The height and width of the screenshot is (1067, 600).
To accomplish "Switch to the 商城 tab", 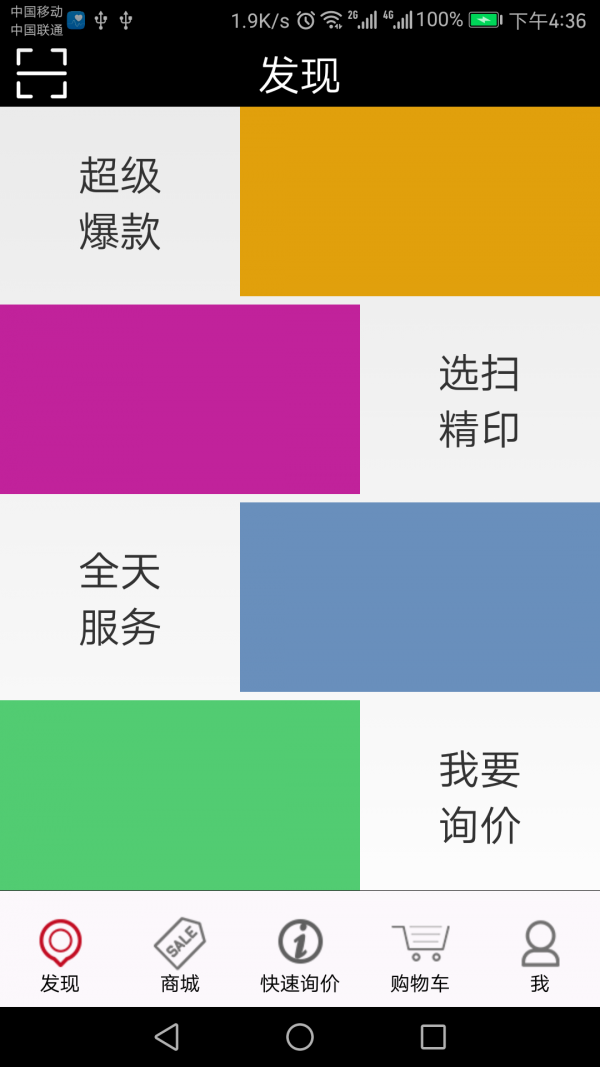I will pyautogui.click(x=180, y=955).
